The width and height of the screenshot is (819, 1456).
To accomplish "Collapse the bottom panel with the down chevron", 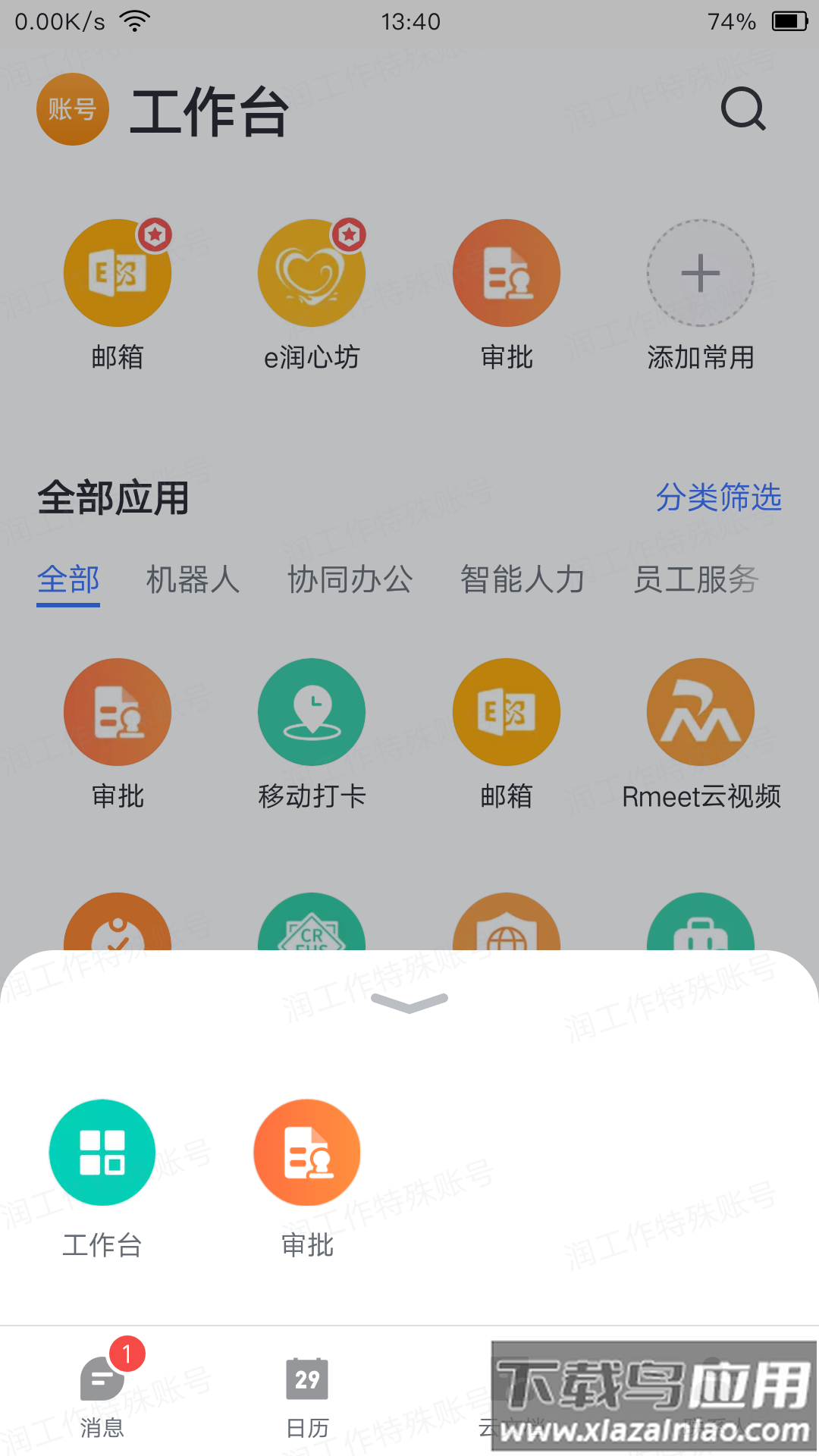I will pos(409,1002).
